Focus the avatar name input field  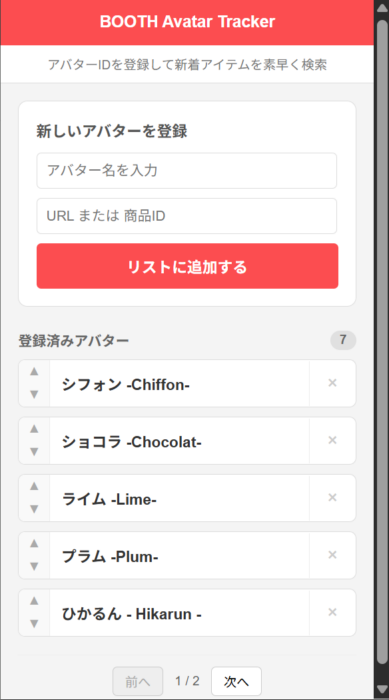click(x=187, y=171)
